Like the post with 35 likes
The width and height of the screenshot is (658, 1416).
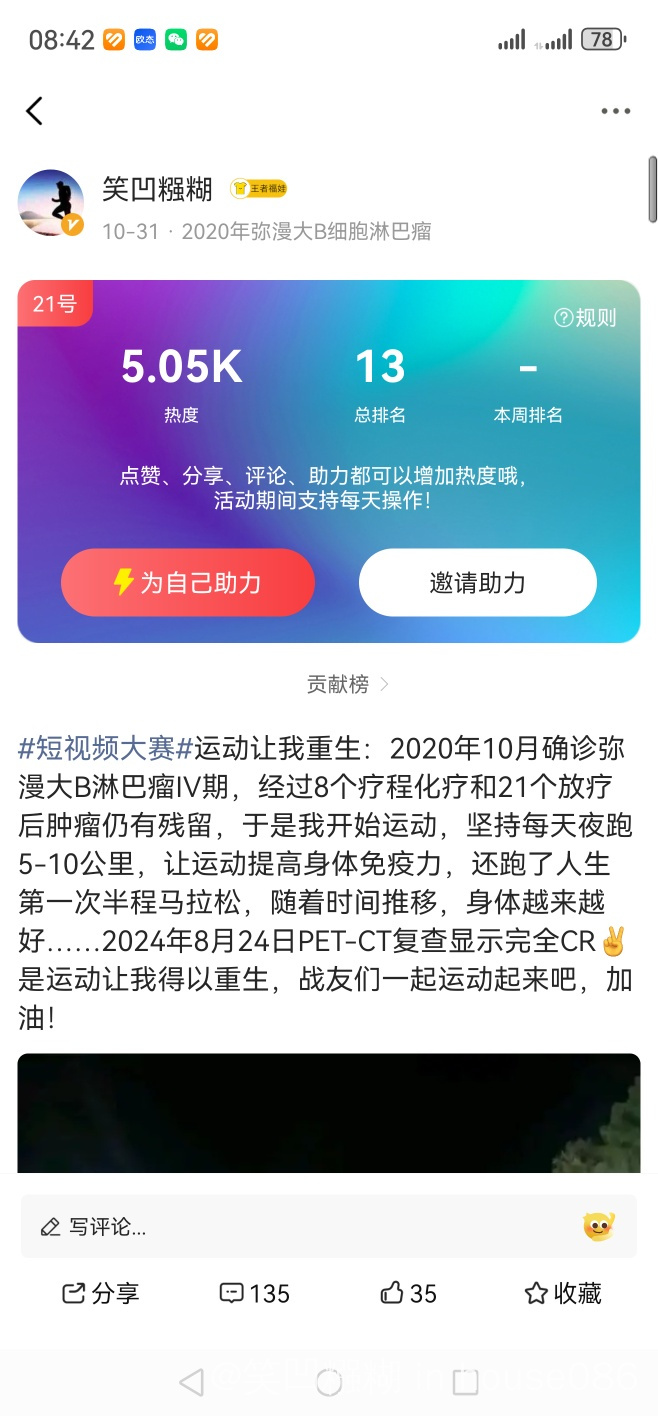(408, 1293)
